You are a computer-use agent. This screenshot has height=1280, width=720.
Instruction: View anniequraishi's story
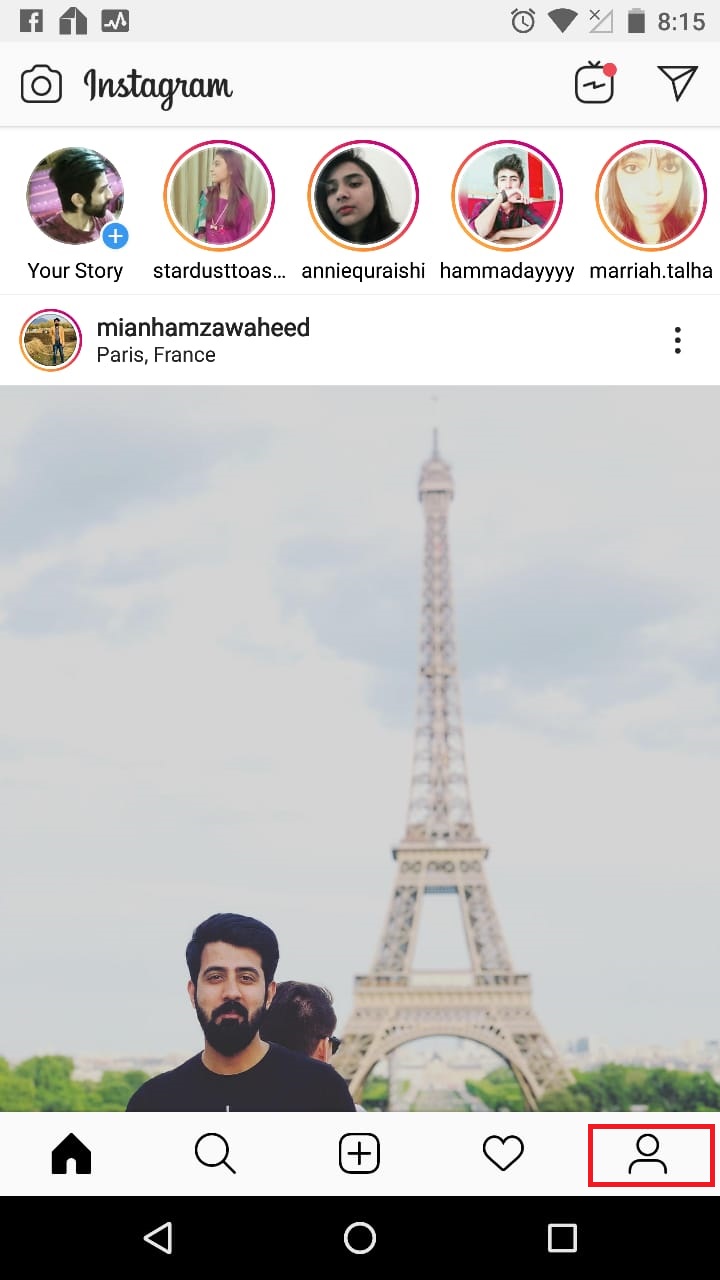click(363, 197)
